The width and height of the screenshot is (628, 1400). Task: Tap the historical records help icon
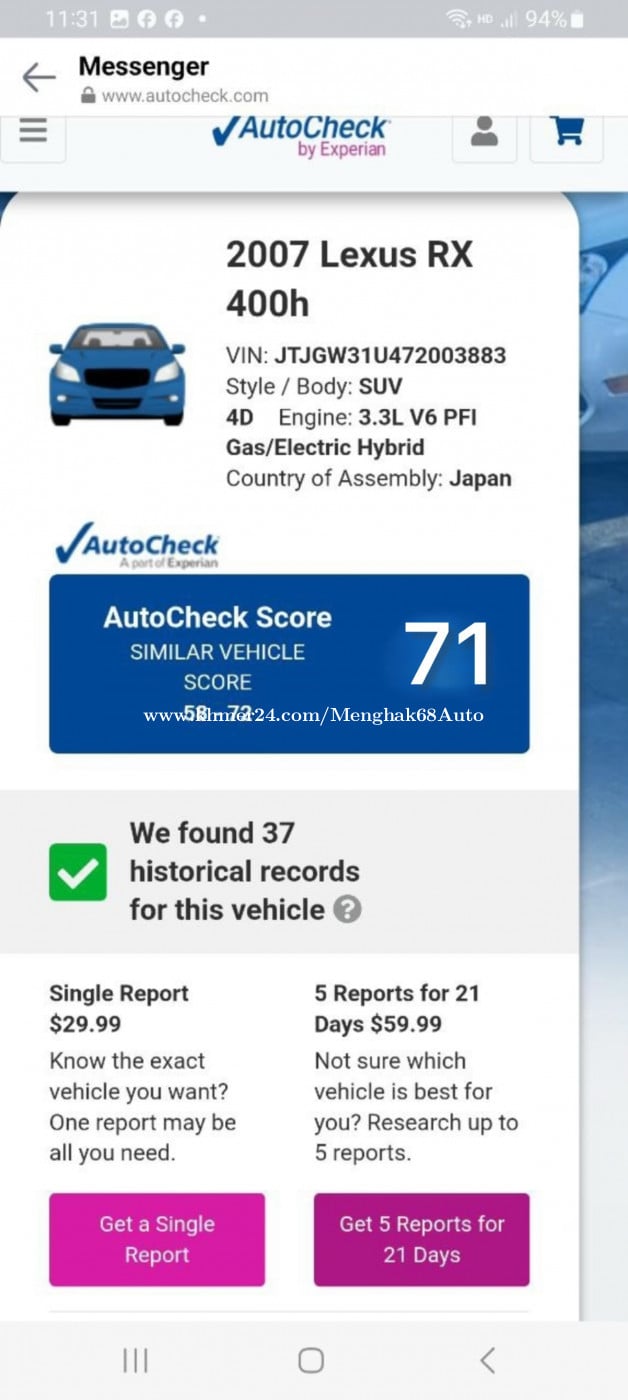347,909
